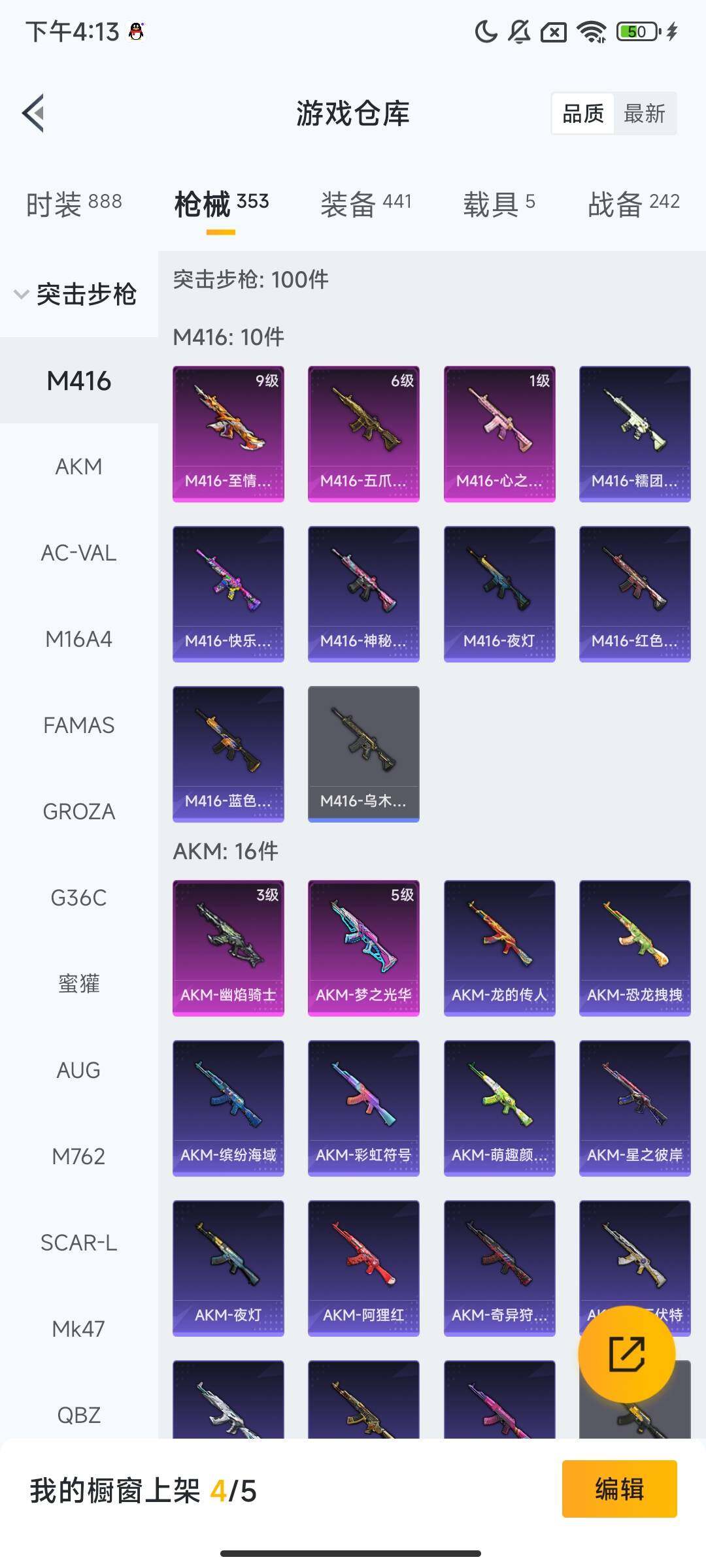
Task: Select the 品质 sort option
Action: [x=582, y=114]
